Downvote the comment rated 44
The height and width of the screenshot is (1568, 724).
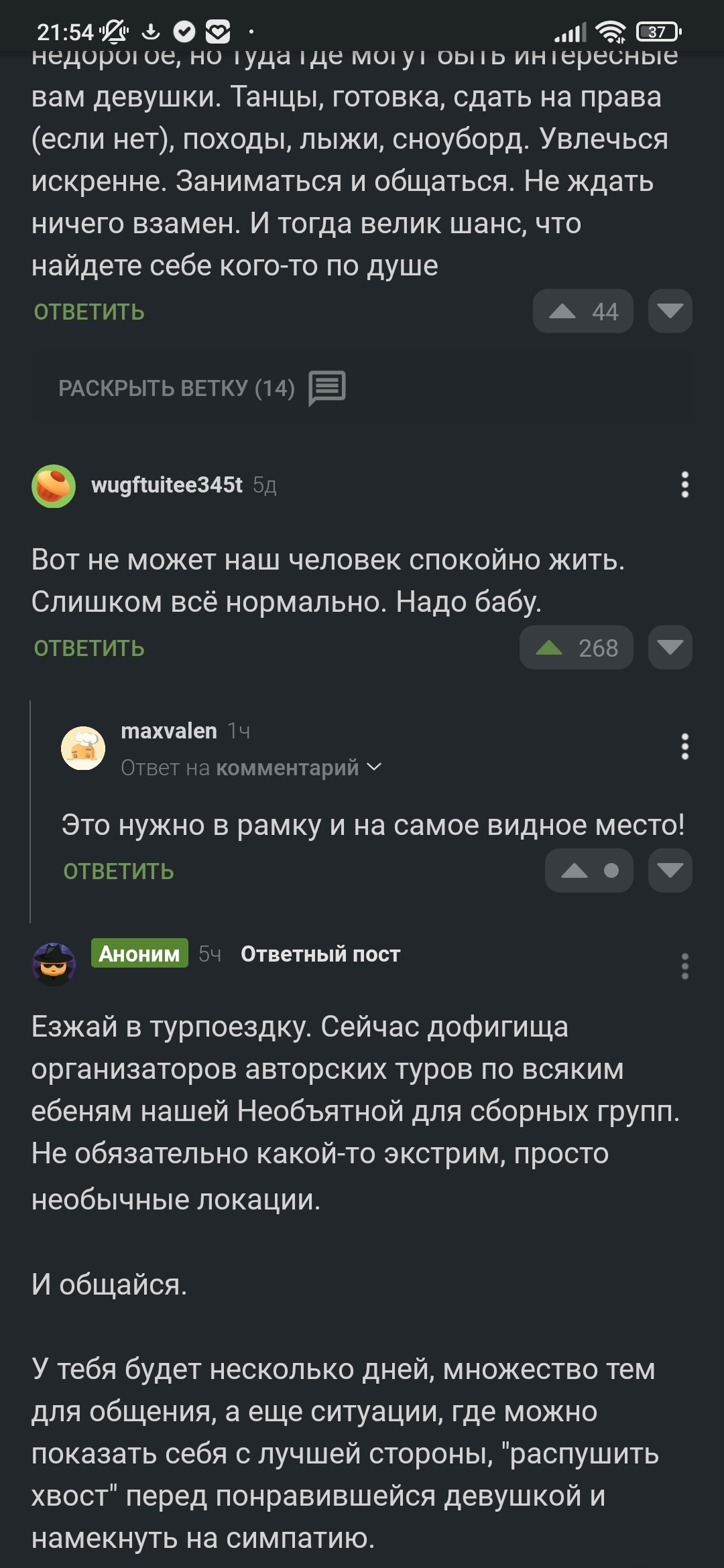click(x=670, y=312)
